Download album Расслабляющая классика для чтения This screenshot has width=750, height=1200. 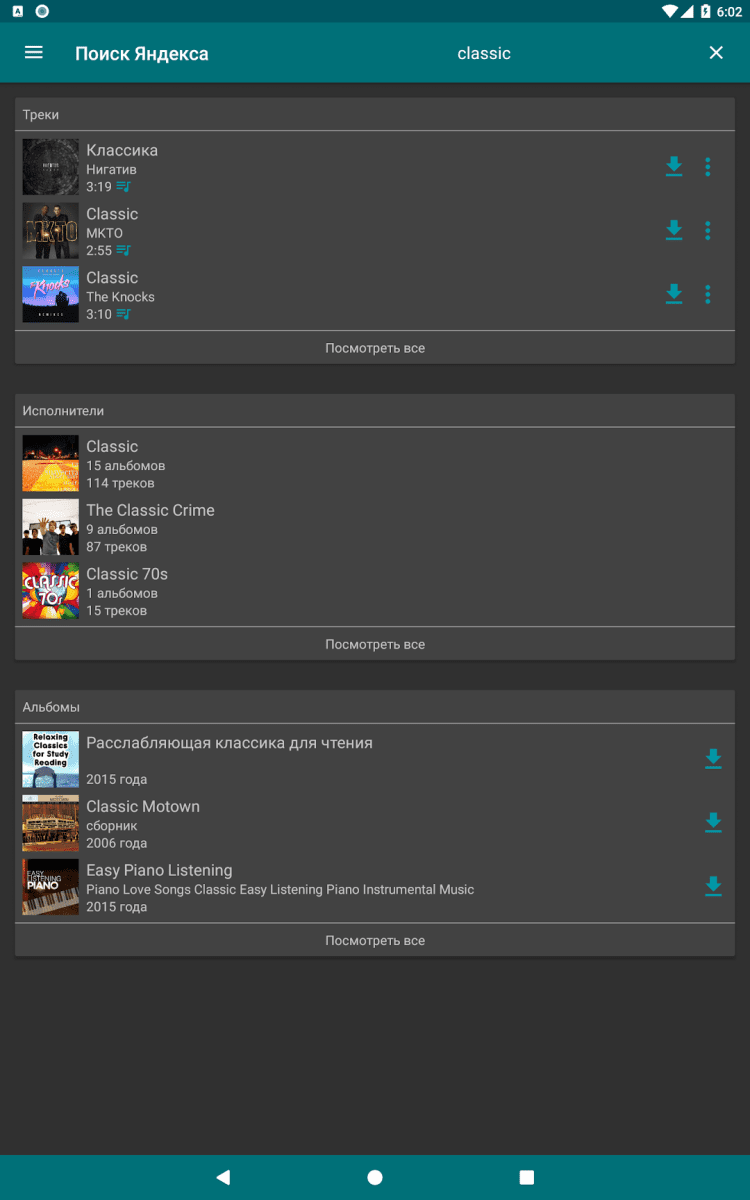tap(713, 759)
